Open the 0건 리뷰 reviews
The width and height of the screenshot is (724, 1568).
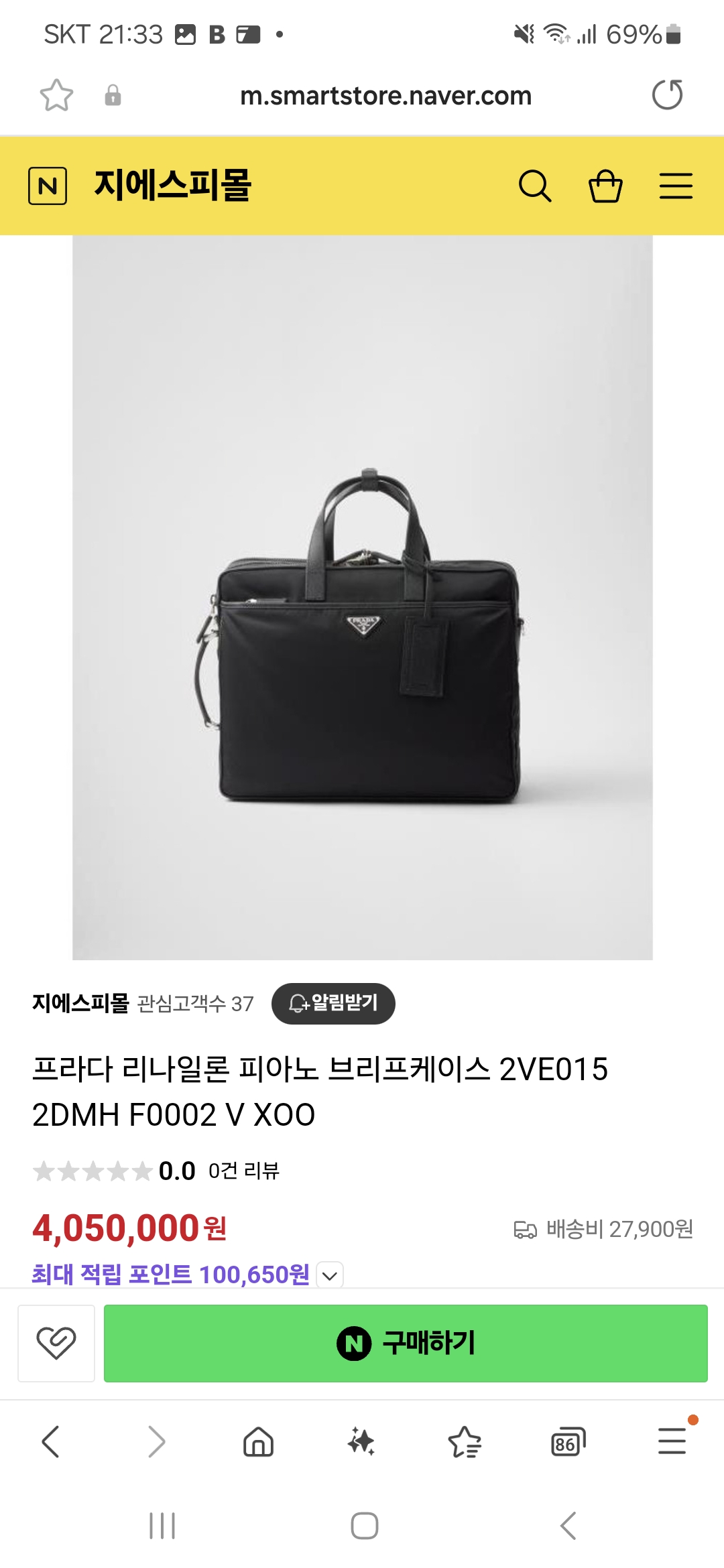(x=243, y=1171)
